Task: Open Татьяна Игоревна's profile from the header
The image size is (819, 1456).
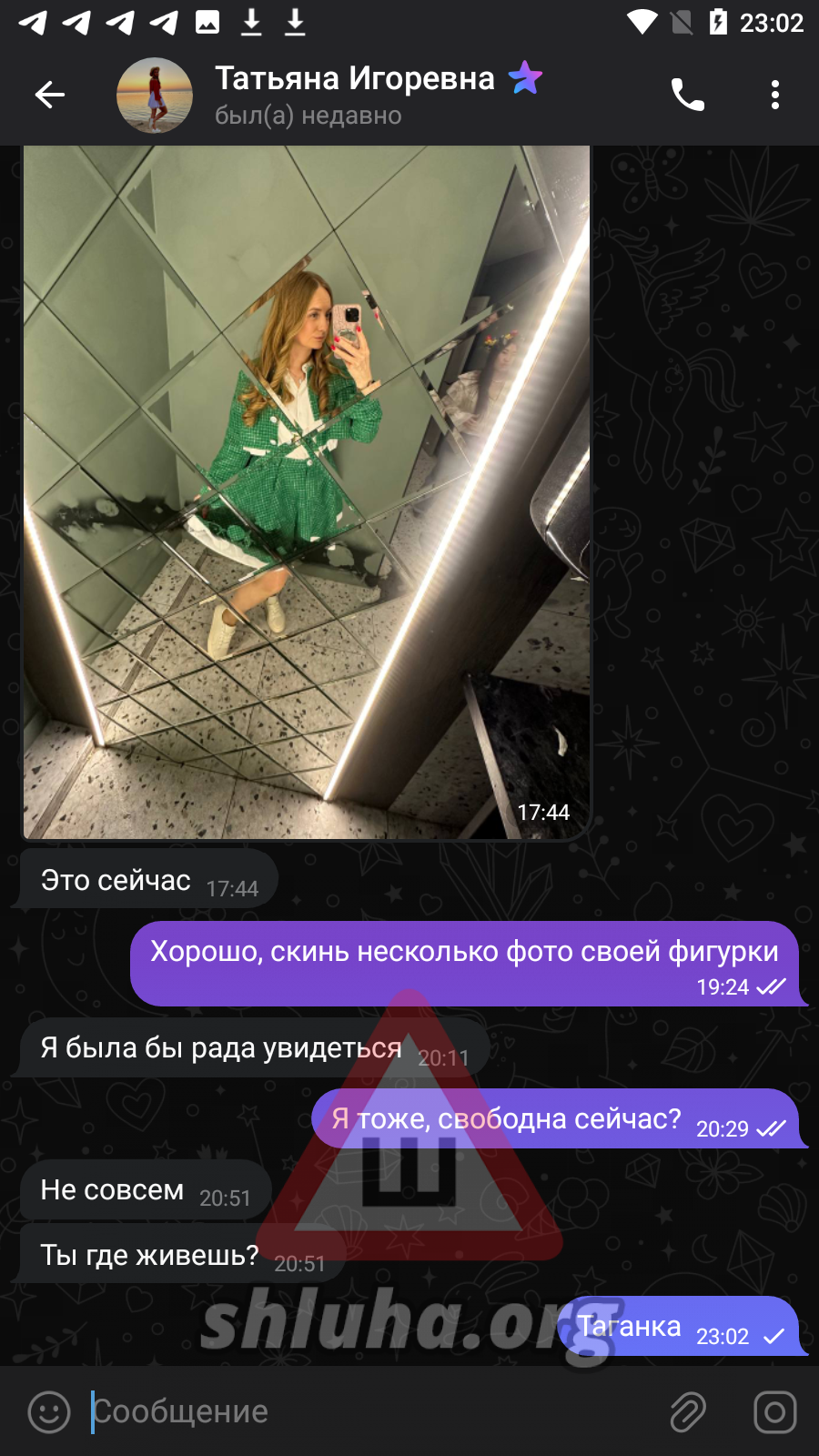Action: [x=353, y=95]
